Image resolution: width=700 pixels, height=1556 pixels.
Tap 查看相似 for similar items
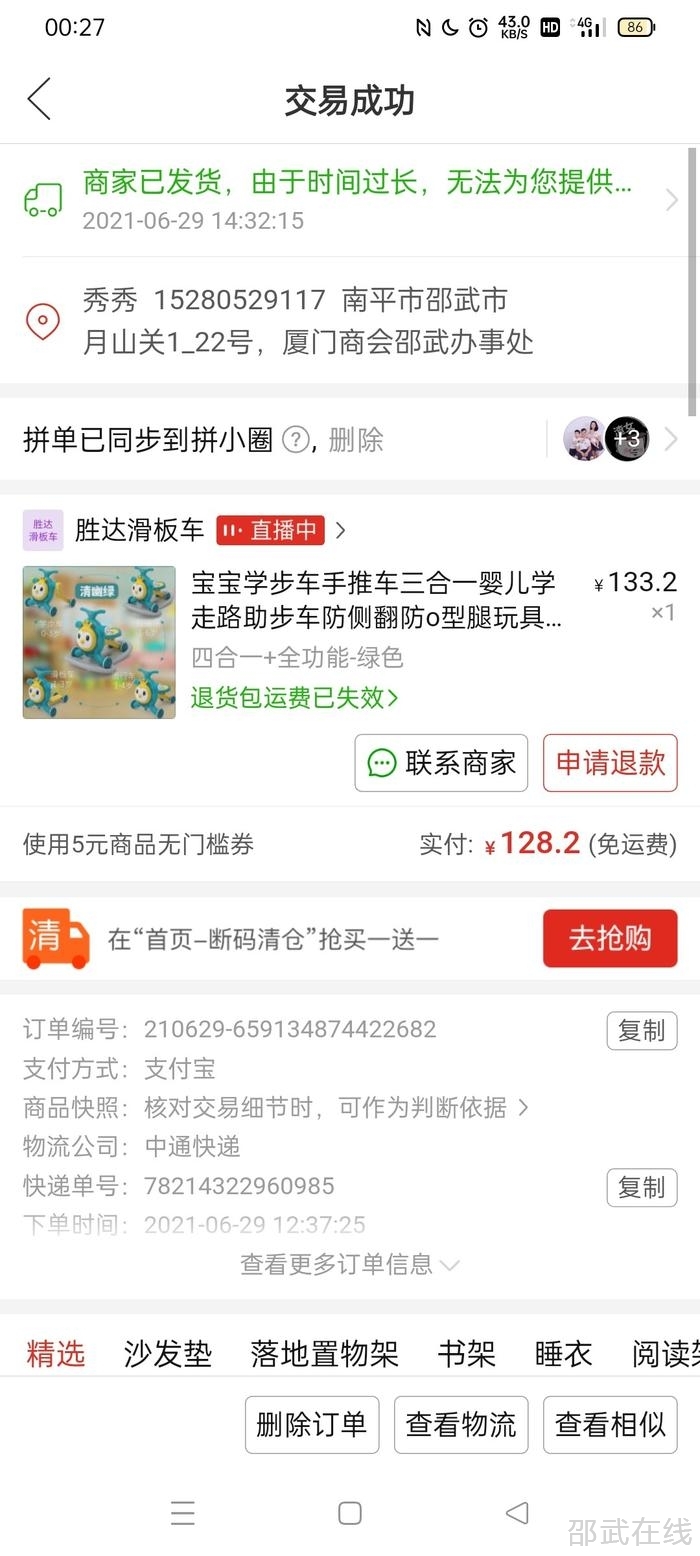610,1424
